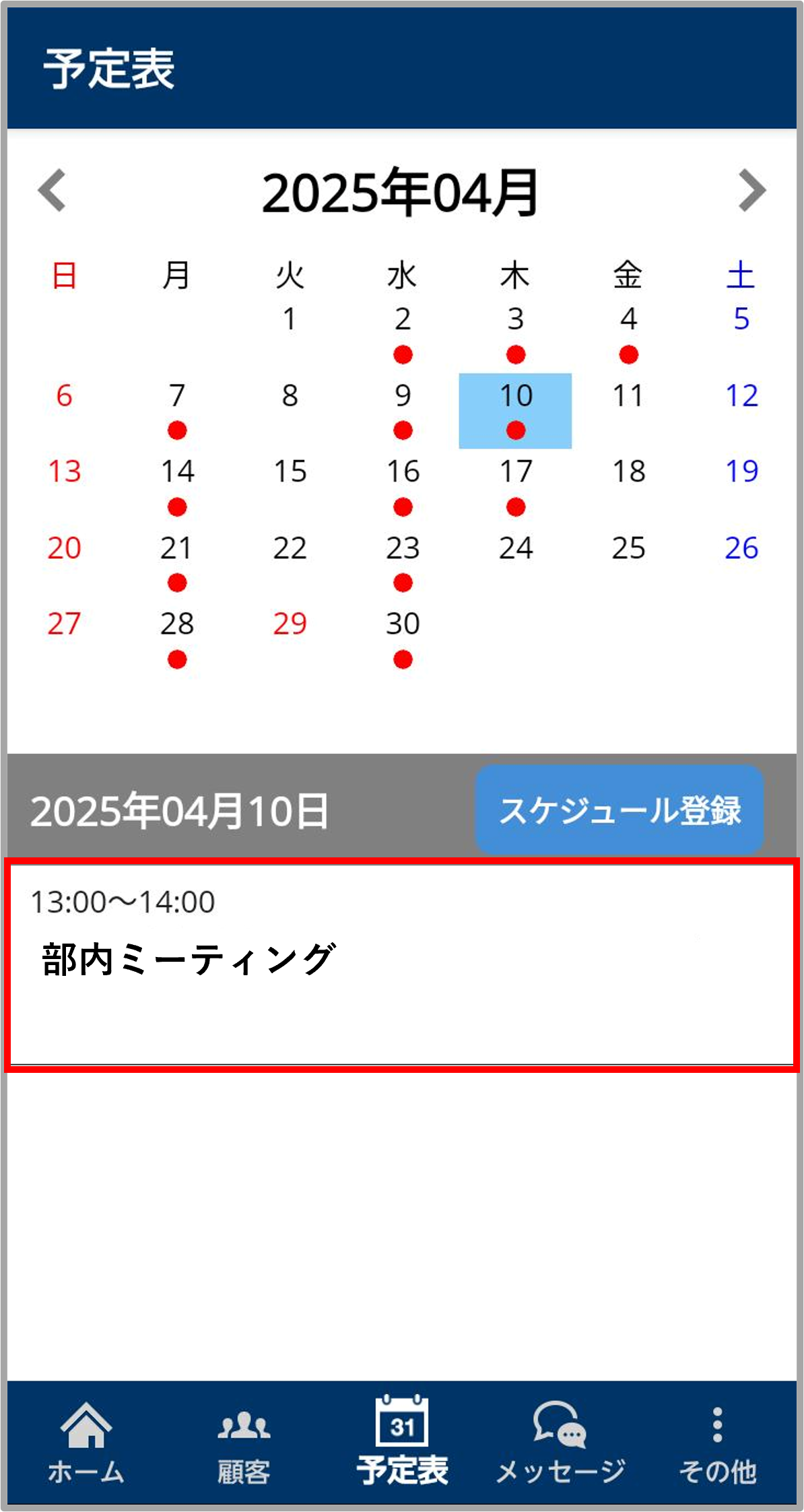Select April 7 on the calendar
This screenshot has width=804, height=1512.
coord(177,411)
